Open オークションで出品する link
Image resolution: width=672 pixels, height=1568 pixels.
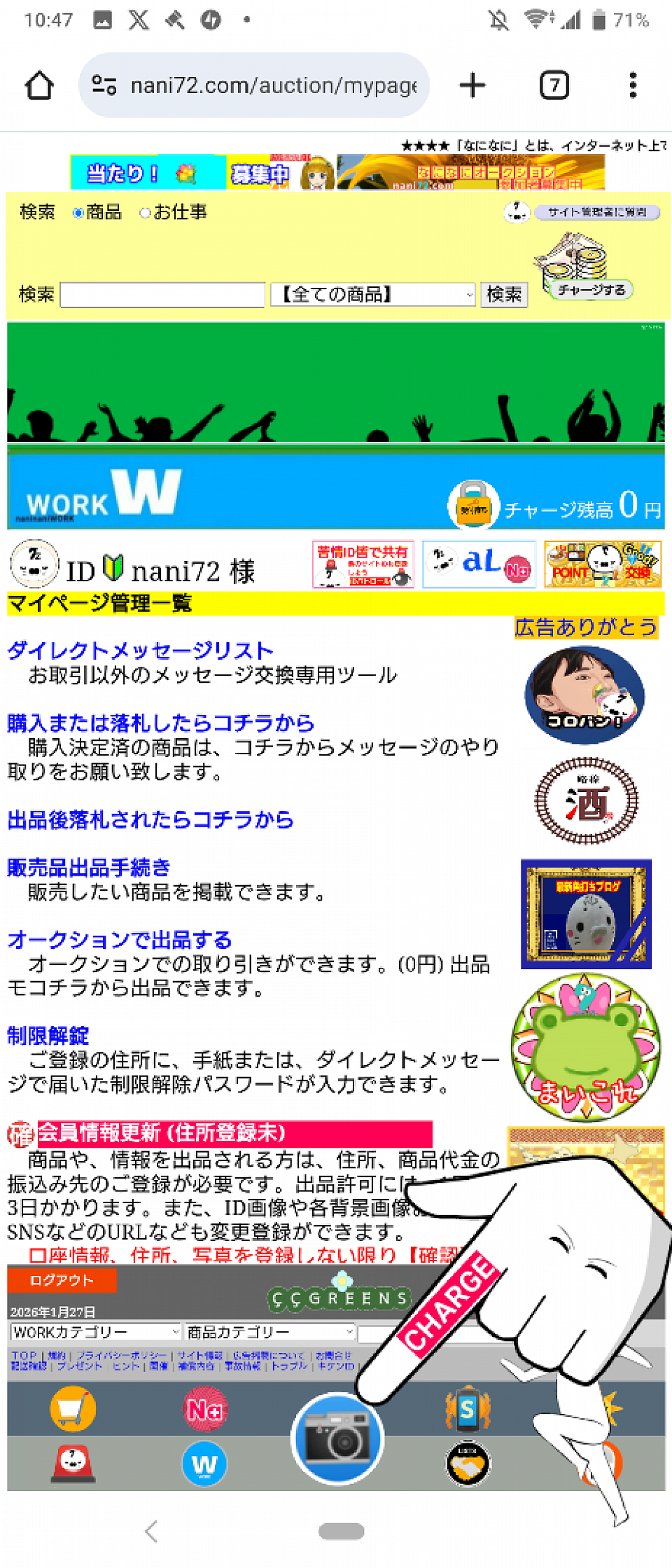[x=119, y=940]
